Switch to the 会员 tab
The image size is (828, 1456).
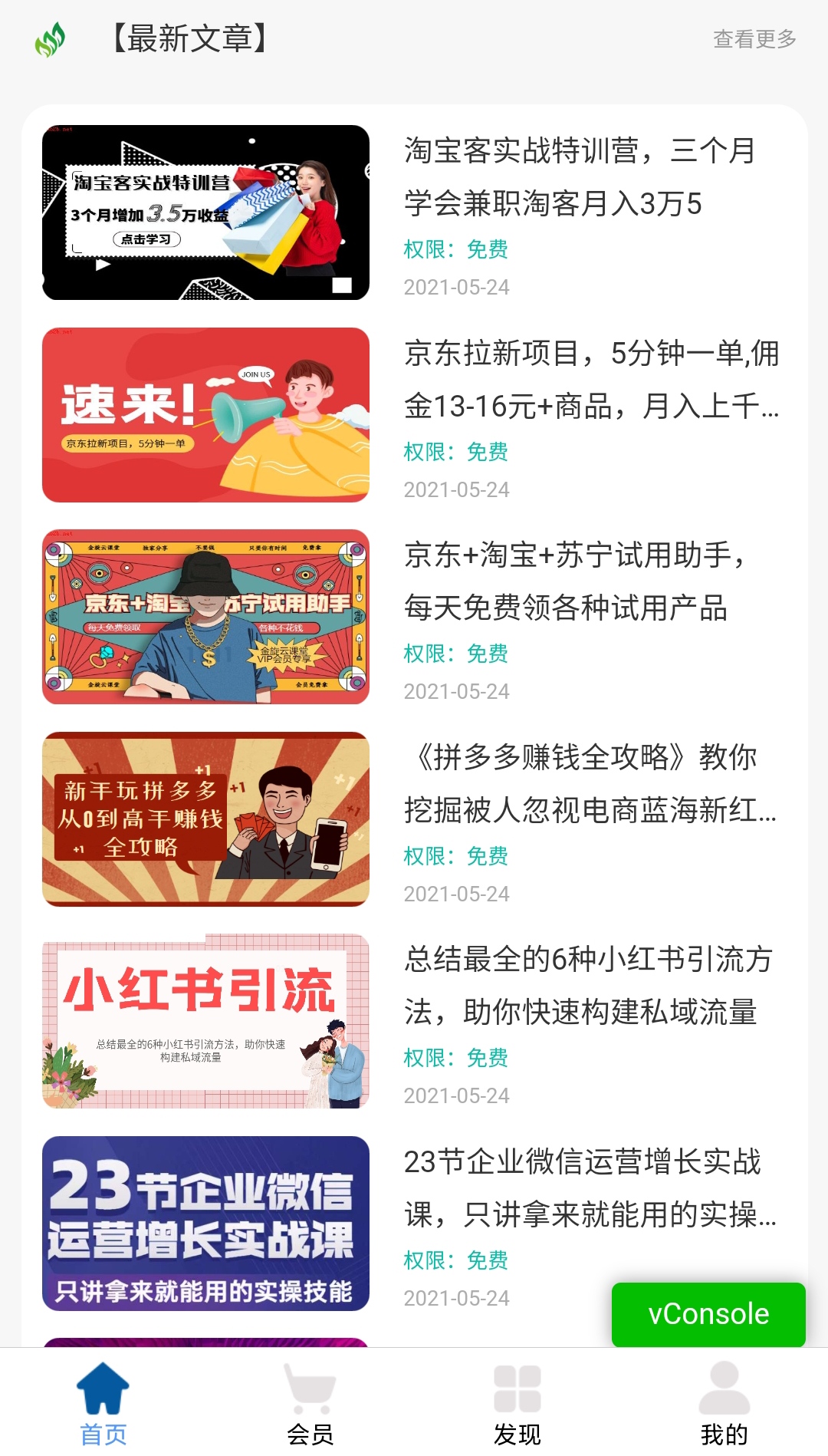[x=310, y=1404]
